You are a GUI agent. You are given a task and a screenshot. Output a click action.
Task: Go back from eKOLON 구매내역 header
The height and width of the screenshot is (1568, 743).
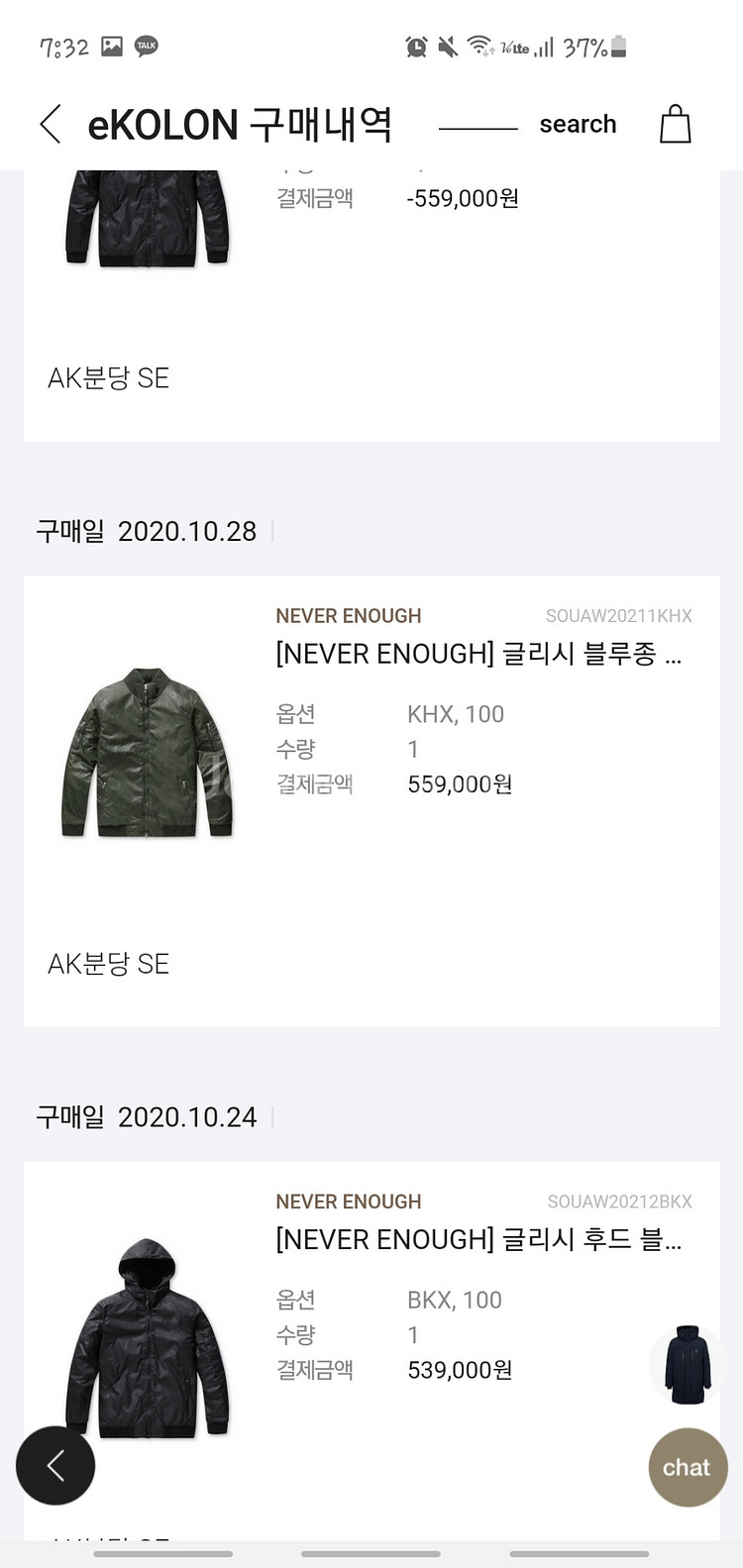click(x=51, y=125)
